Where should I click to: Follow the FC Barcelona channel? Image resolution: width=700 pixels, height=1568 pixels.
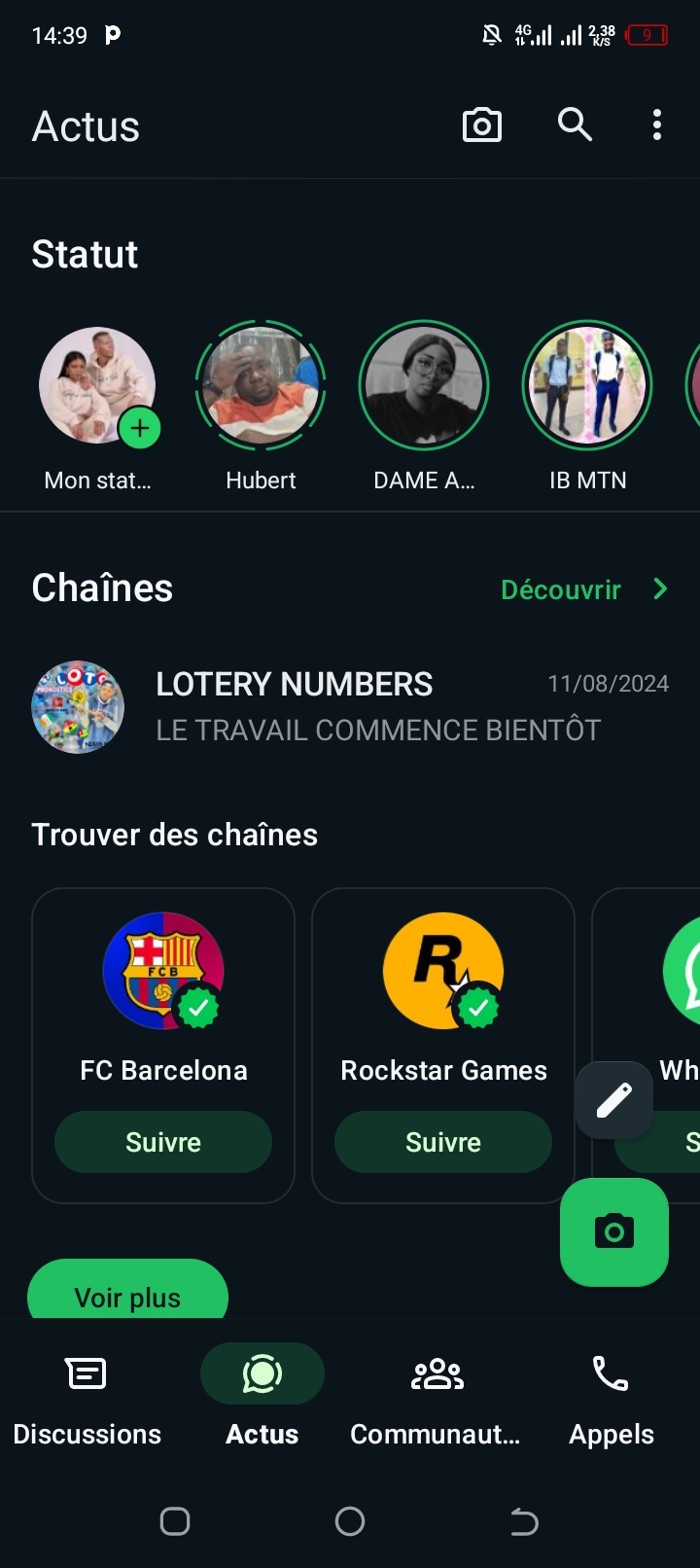[163, 1142]
